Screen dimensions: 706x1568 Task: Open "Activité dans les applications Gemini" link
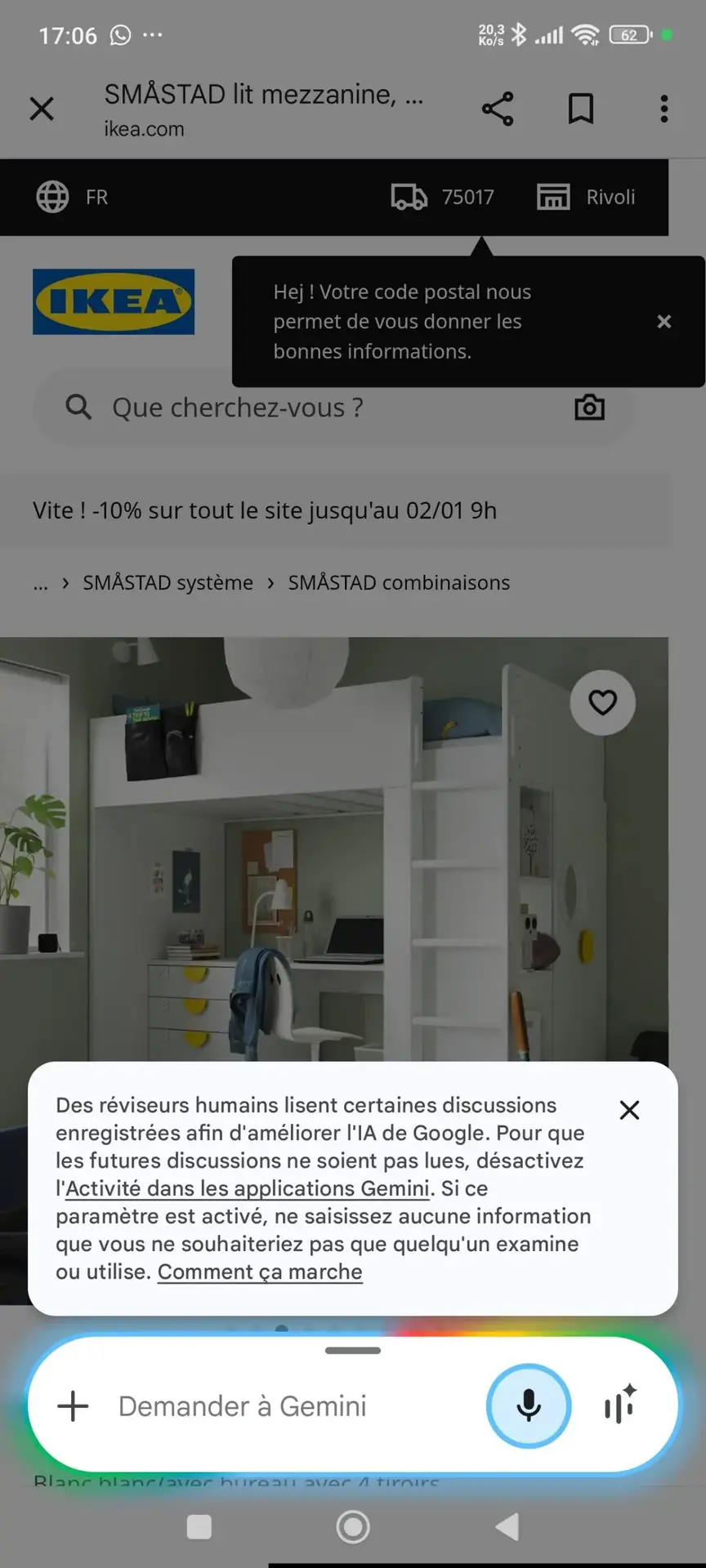click(x=247, y=1188)
